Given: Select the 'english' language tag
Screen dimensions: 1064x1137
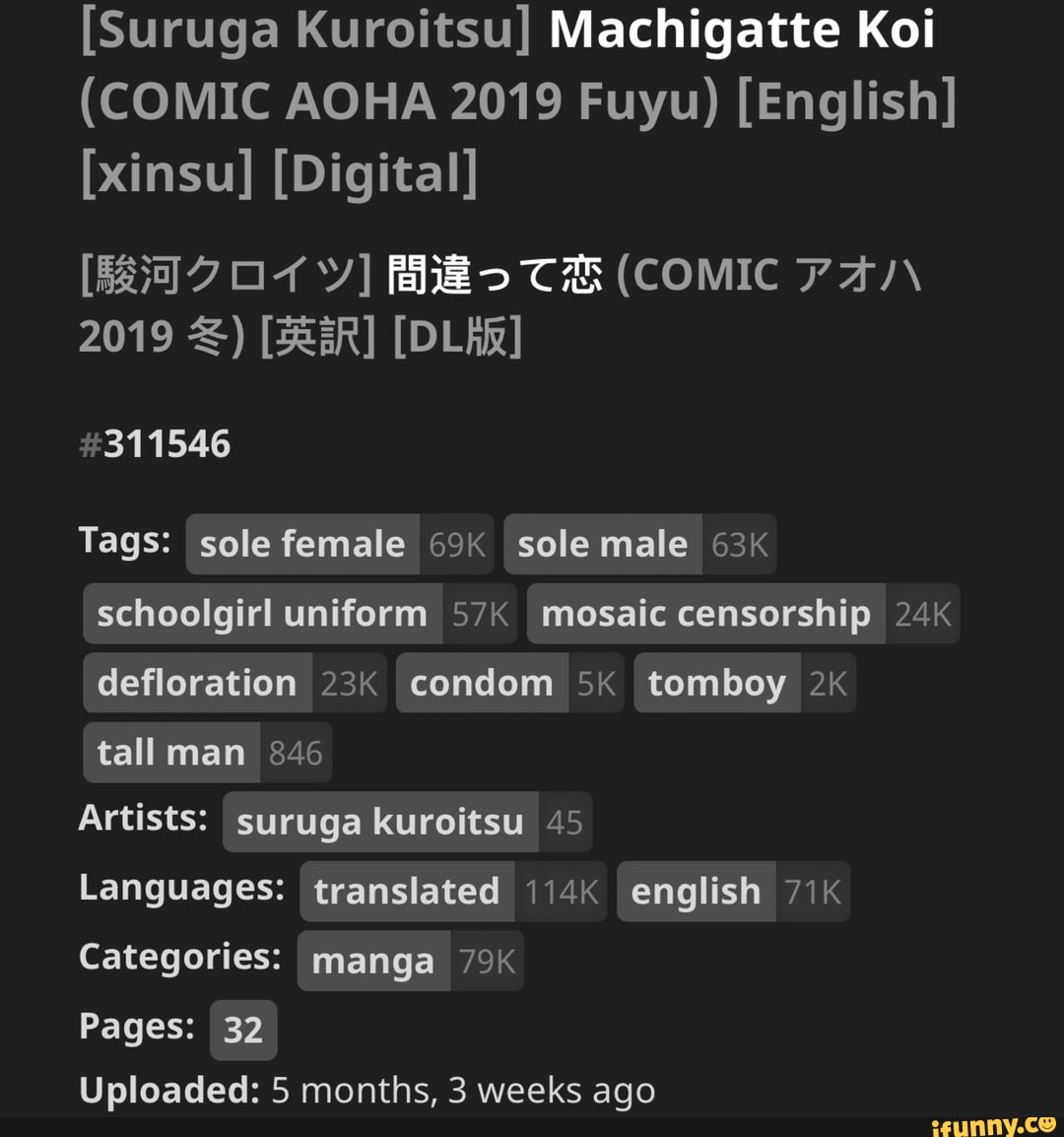Looking at the screenshot, I should [x=695, y=890].
